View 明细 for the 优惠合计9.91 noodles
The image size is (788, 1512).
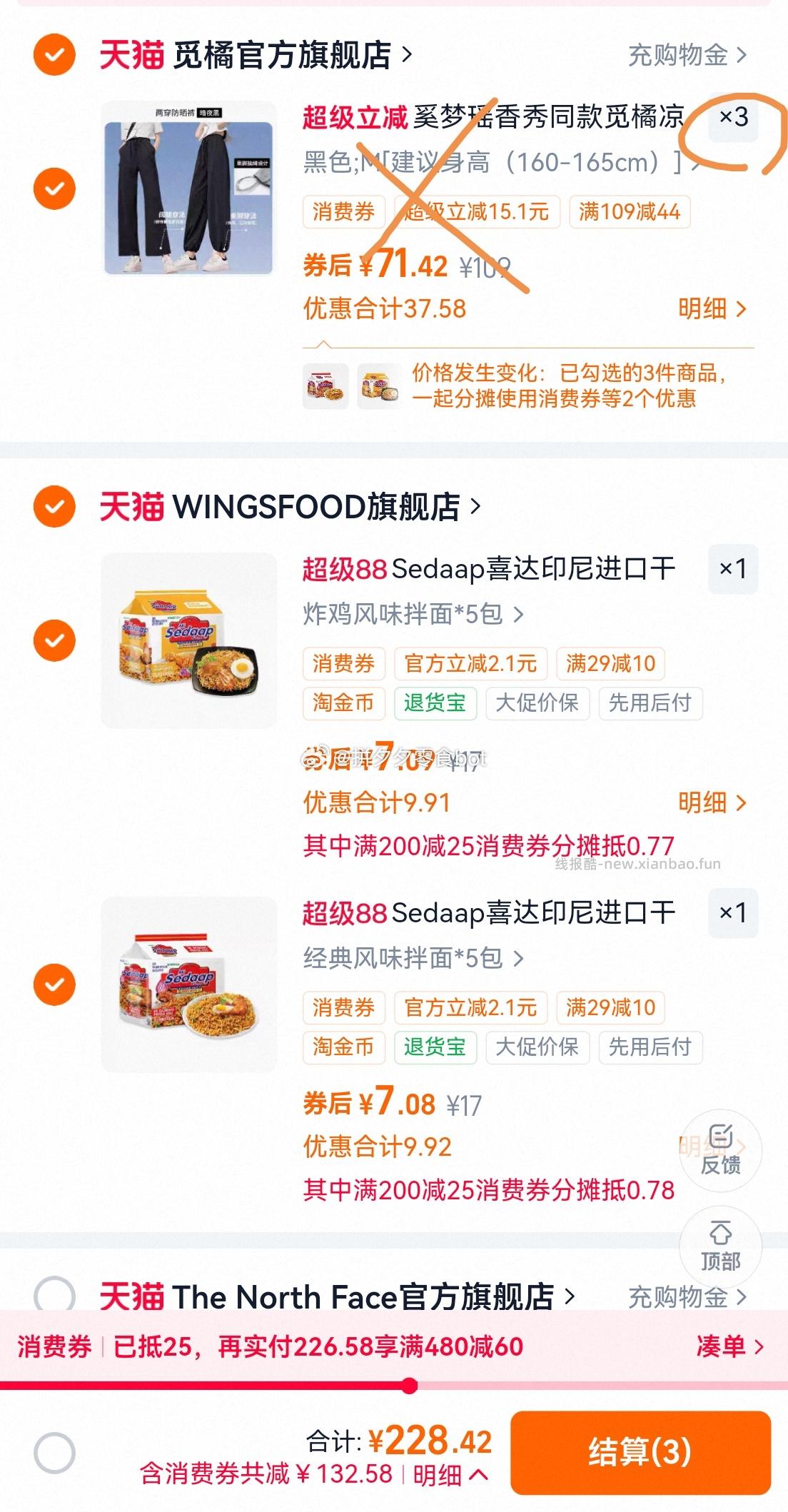(712, 802)
